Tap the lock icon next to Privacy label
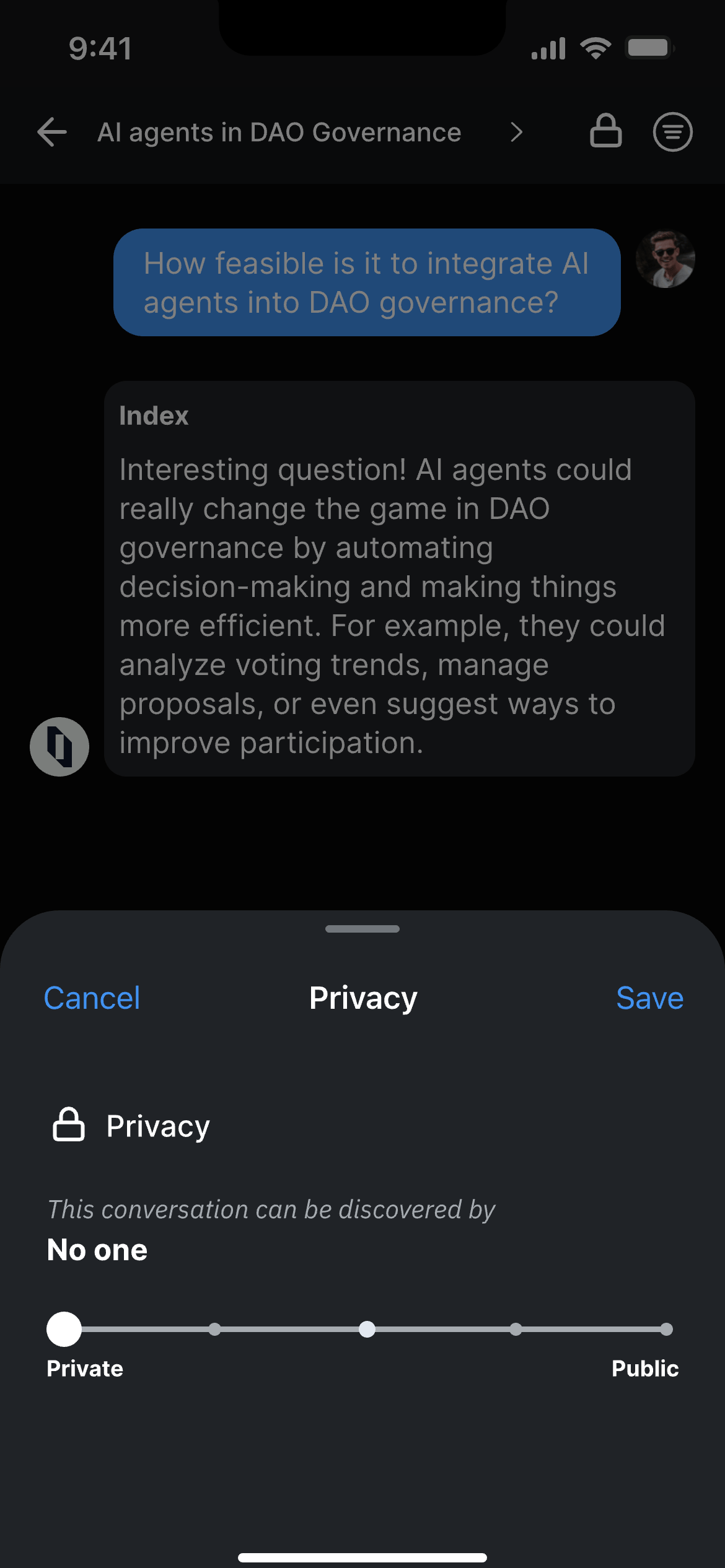725x1568 pixels. (x=69, y=1125)
